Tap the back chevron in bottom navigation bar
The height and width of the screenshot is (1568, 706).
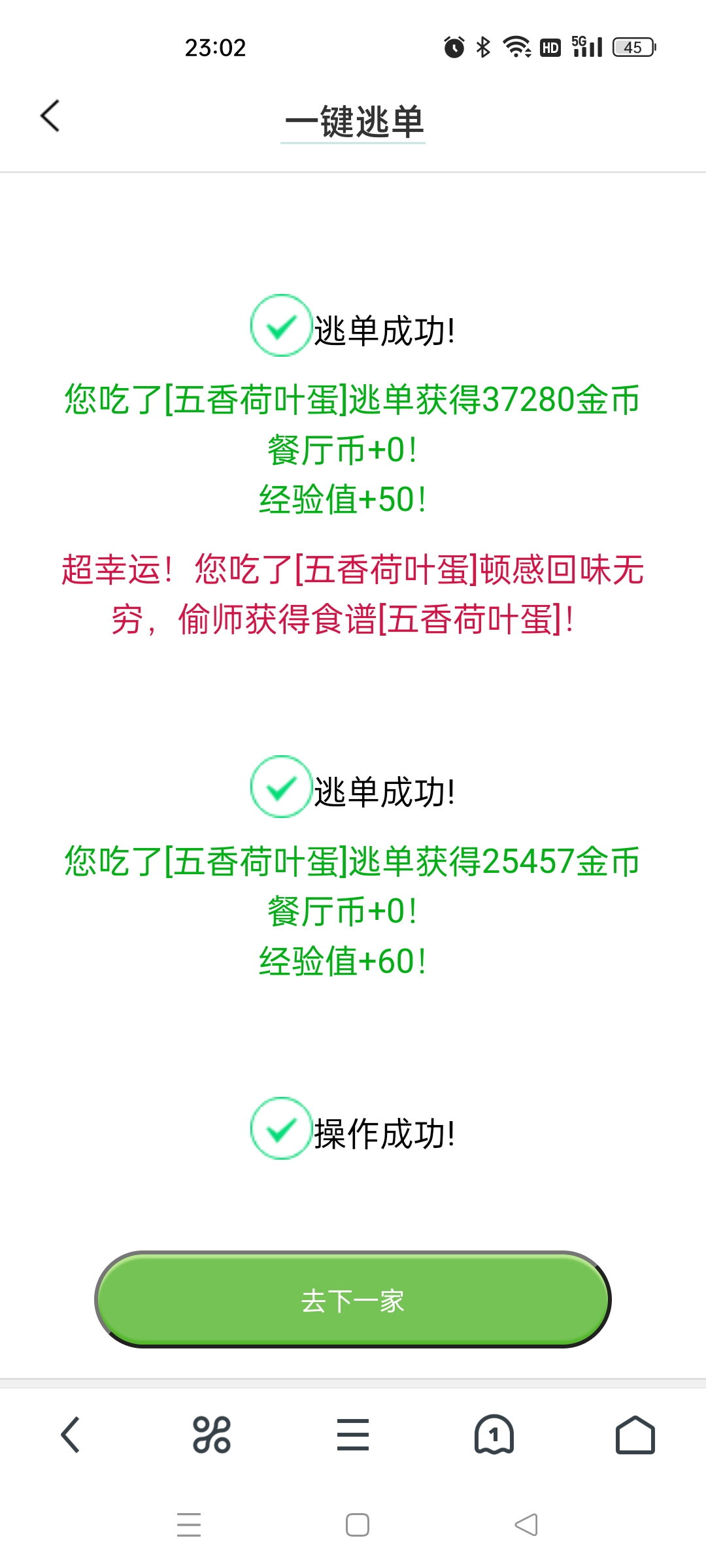coord(70,1435)
